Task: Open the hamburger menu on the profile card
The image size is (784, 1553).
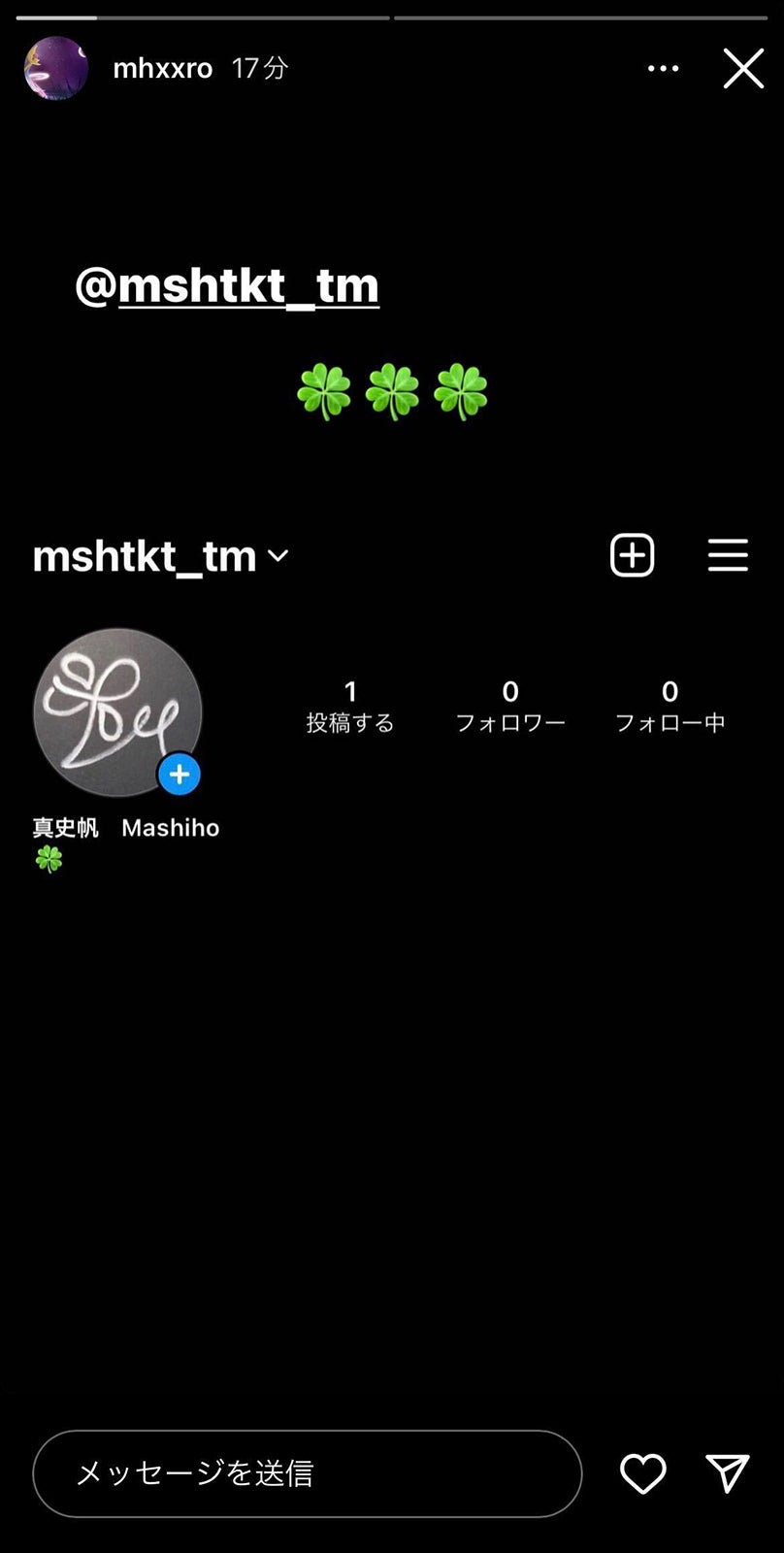Action: [729, 555]
